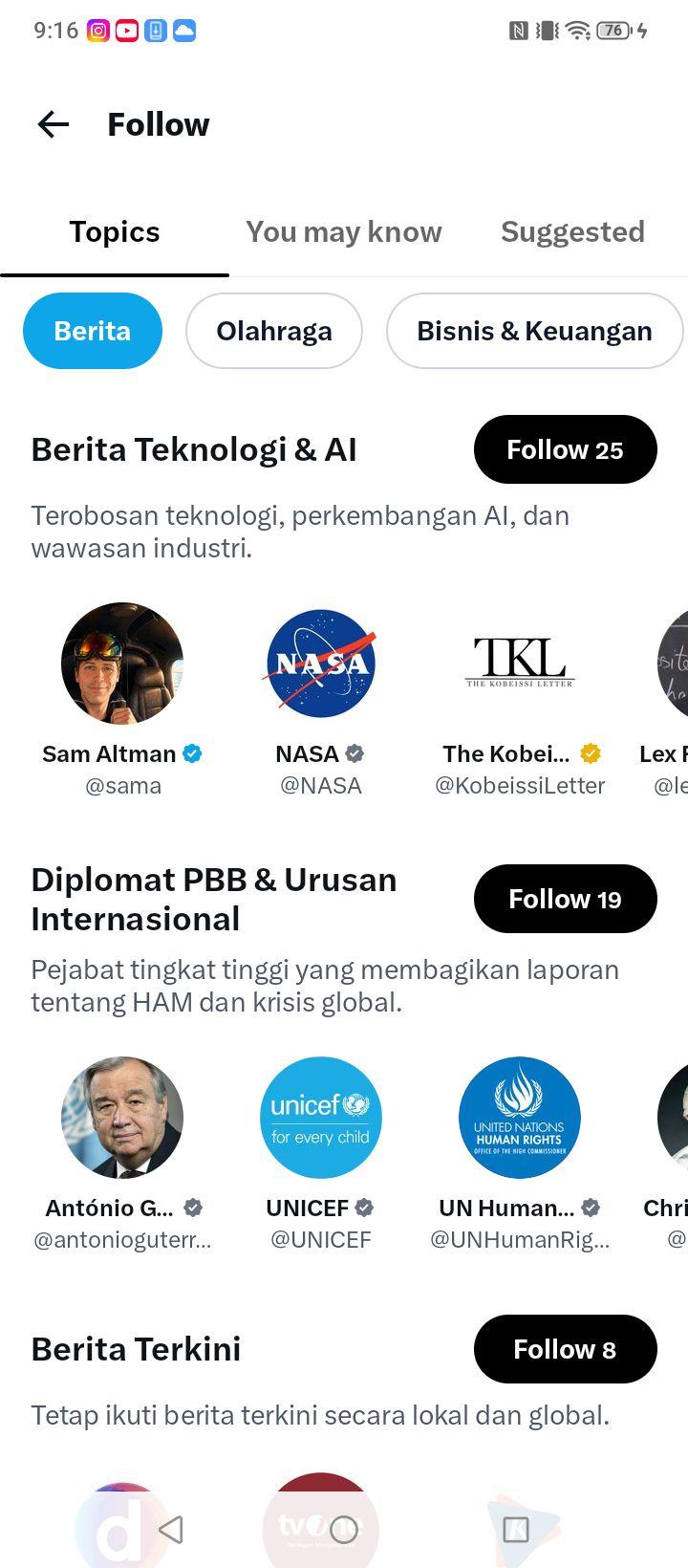Switch to the You may know tab
Screen dimensions: 688x1568
point(344,232)
